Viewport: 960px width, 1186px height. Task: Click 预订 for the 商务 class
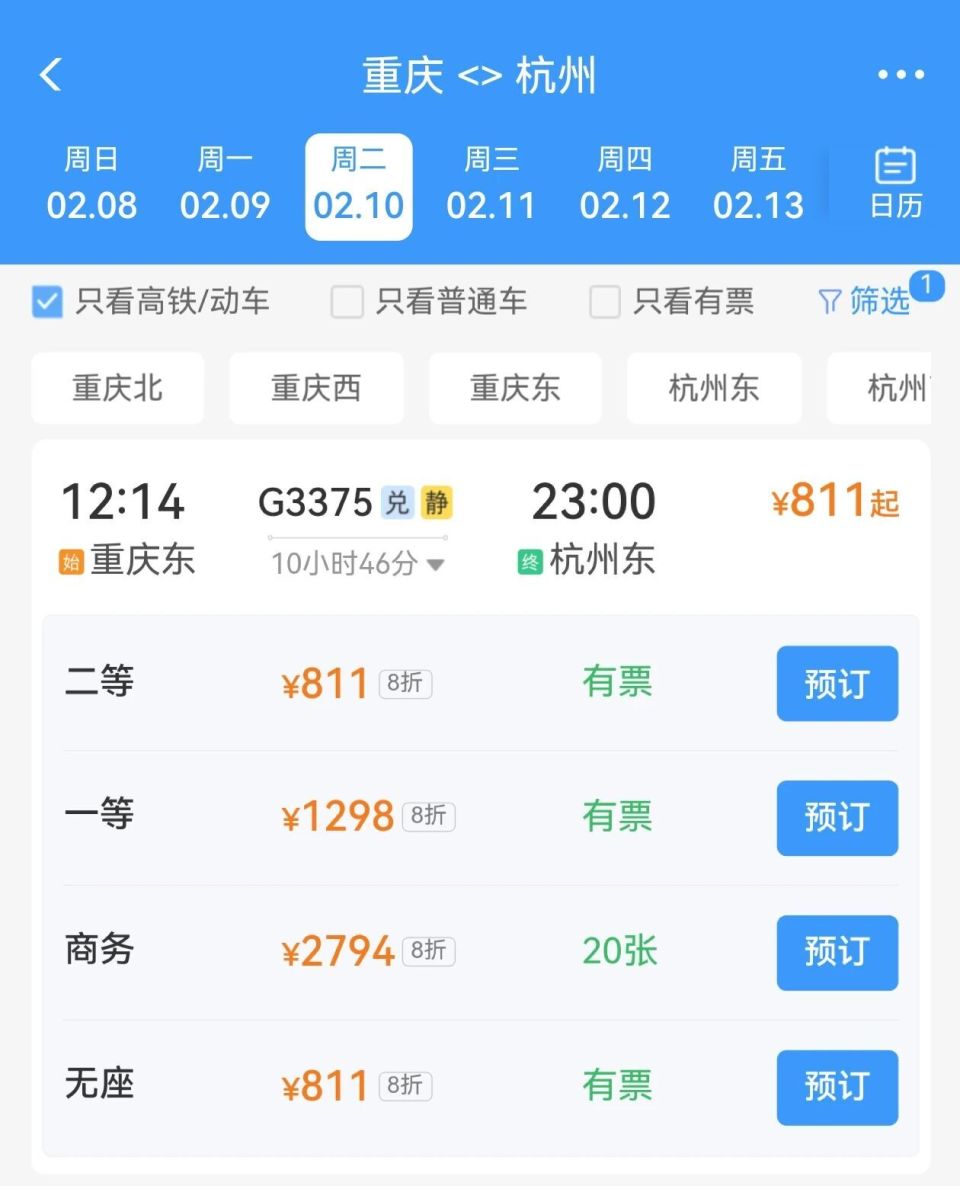coord(837,953)
